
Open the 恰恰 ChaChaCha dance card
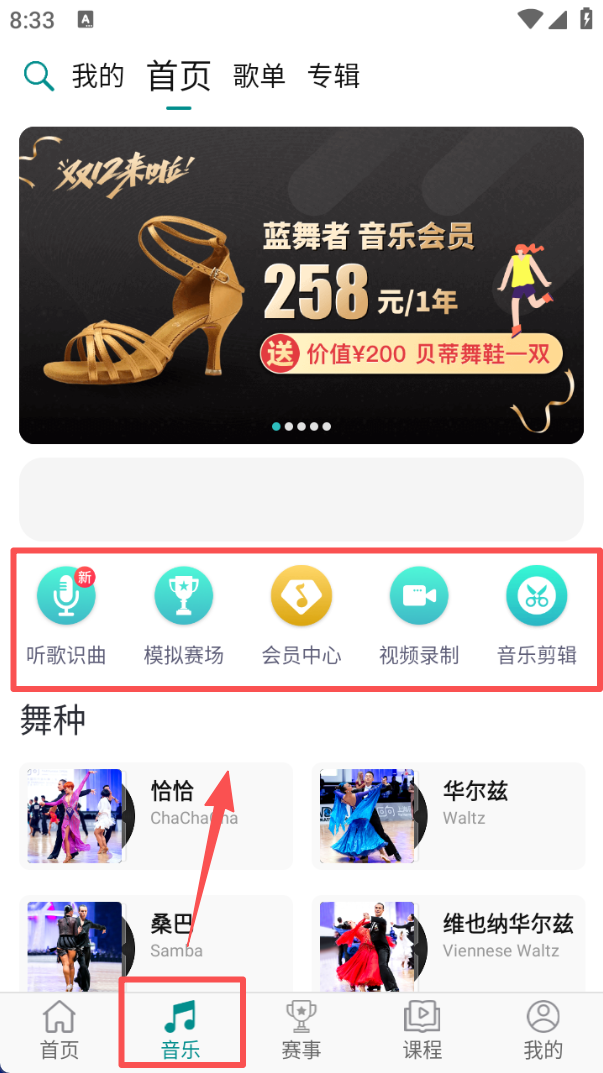click(156, 815)
